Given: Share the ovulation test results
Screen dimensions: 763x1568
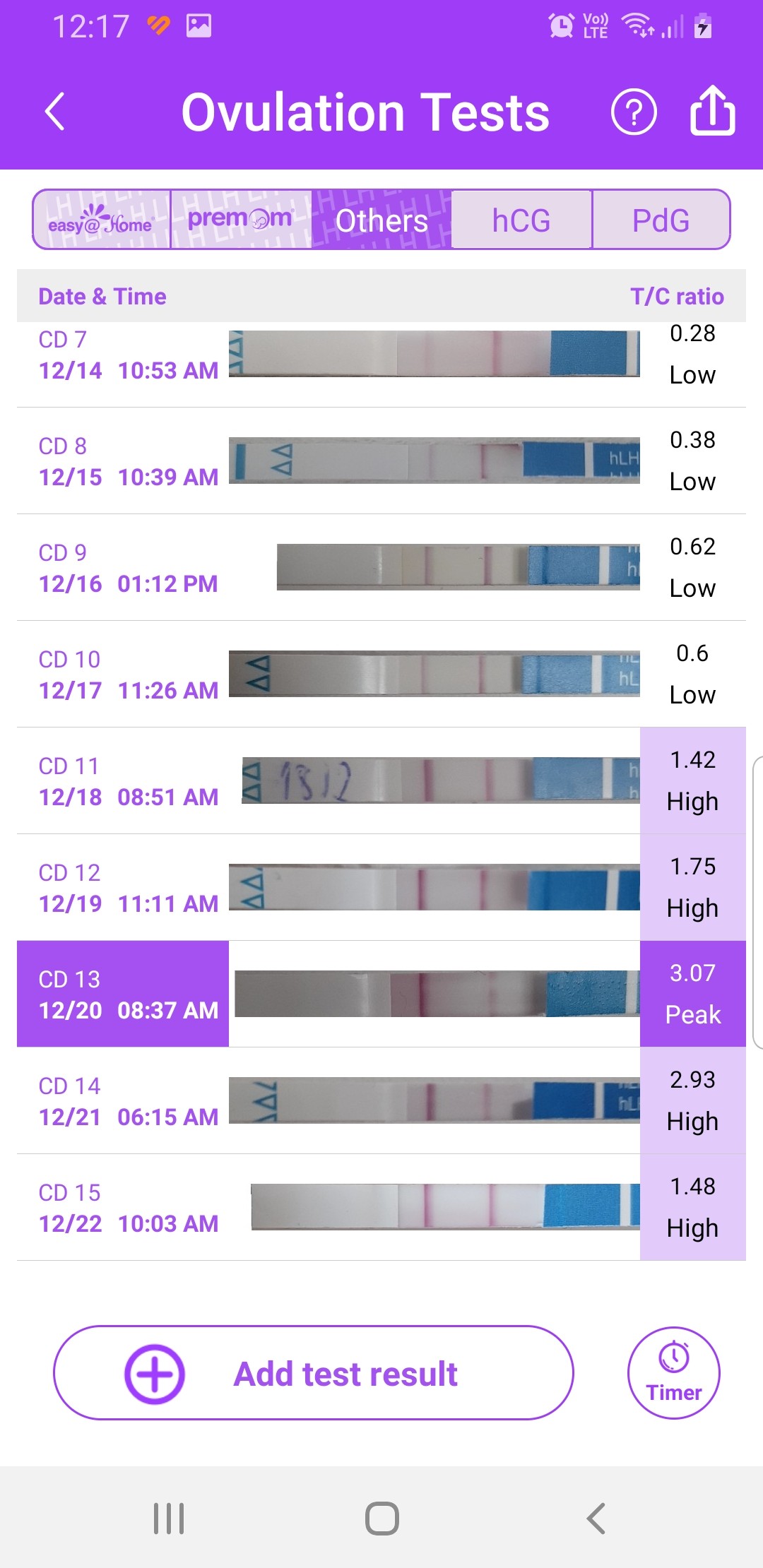Looking at the screenshot, I should [712, 110].
